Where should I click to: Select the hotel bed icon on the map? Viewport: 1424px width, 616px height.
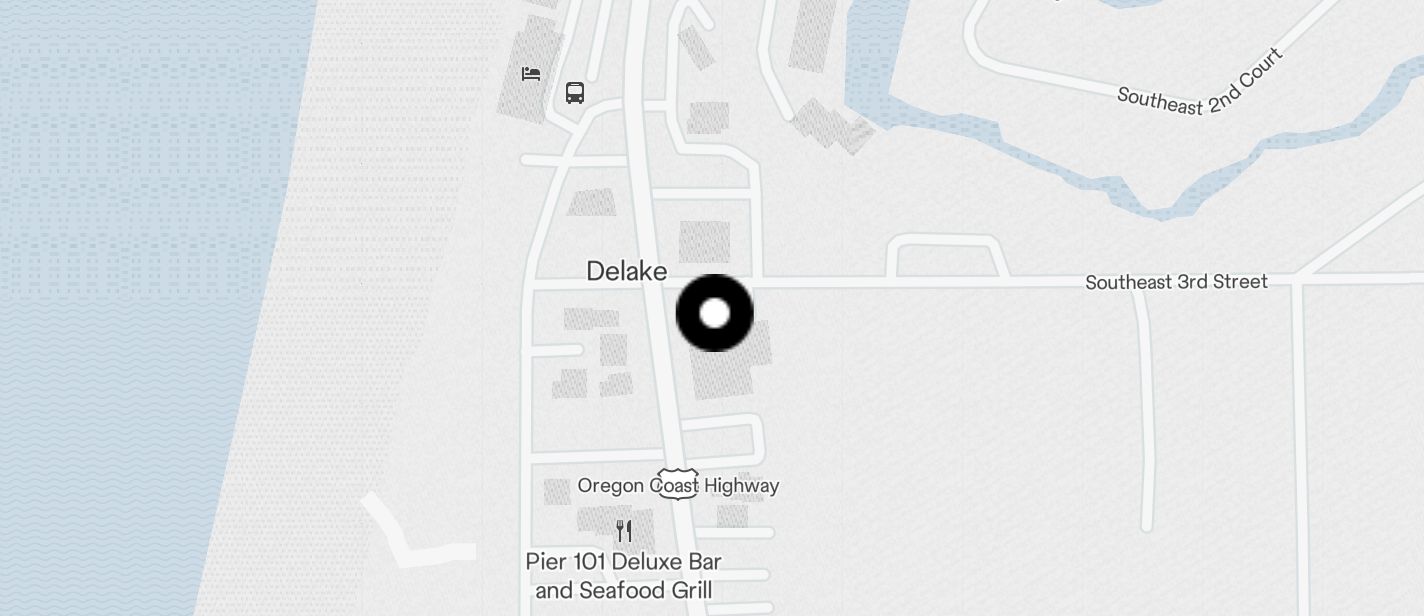(x=531, y=74)
